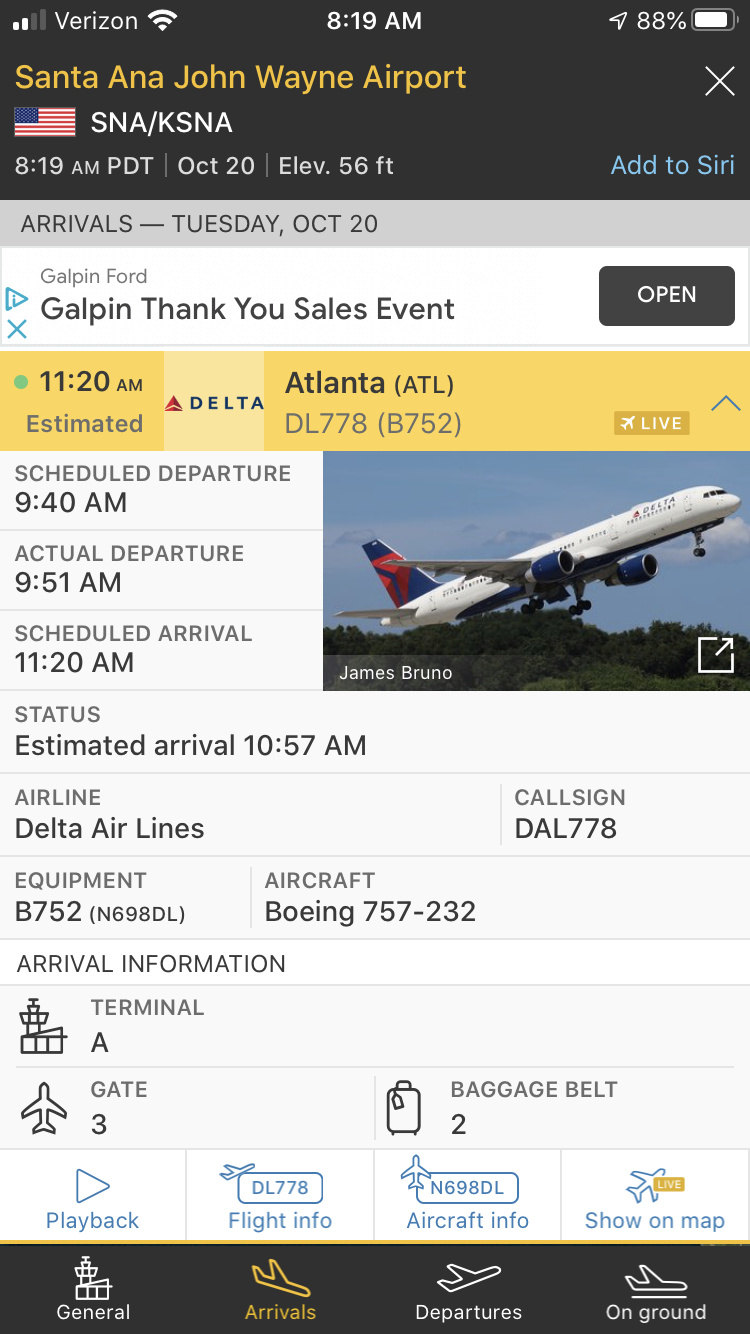Open the Galpin Ford ad
The image size is (750, 1334).
pyautogui.click(x=666, y=296)
